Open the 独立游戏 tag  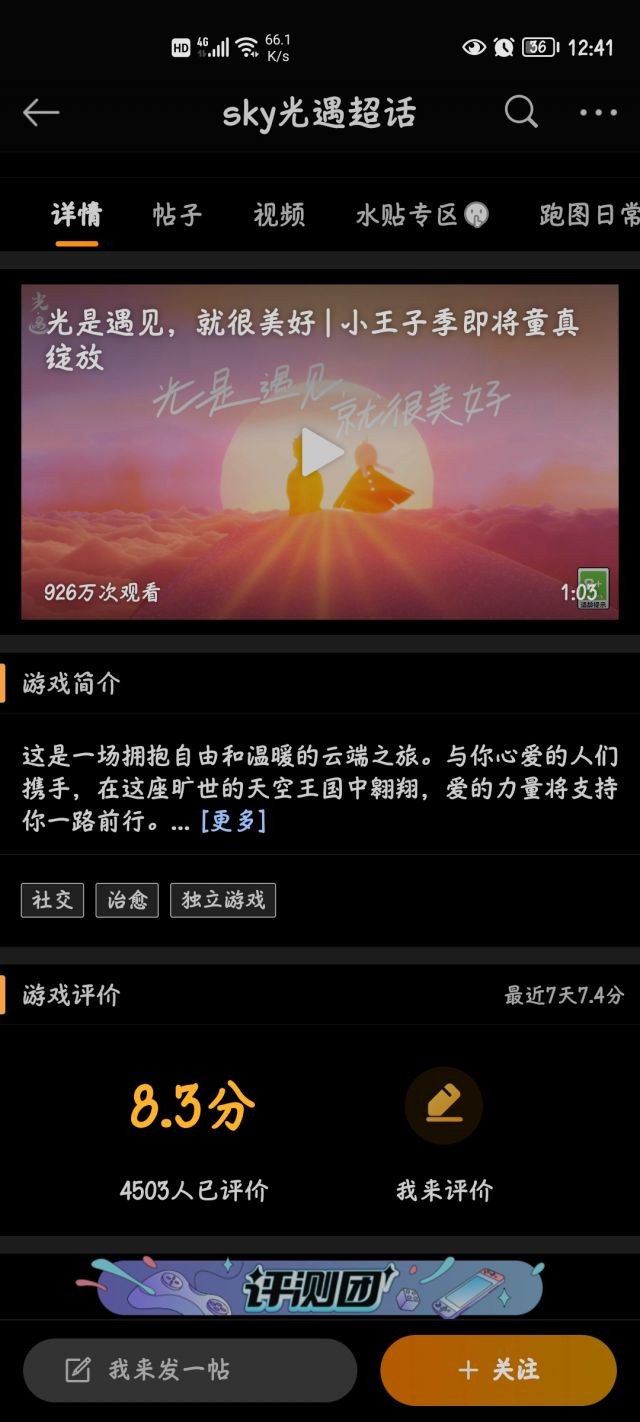[223, 900]
